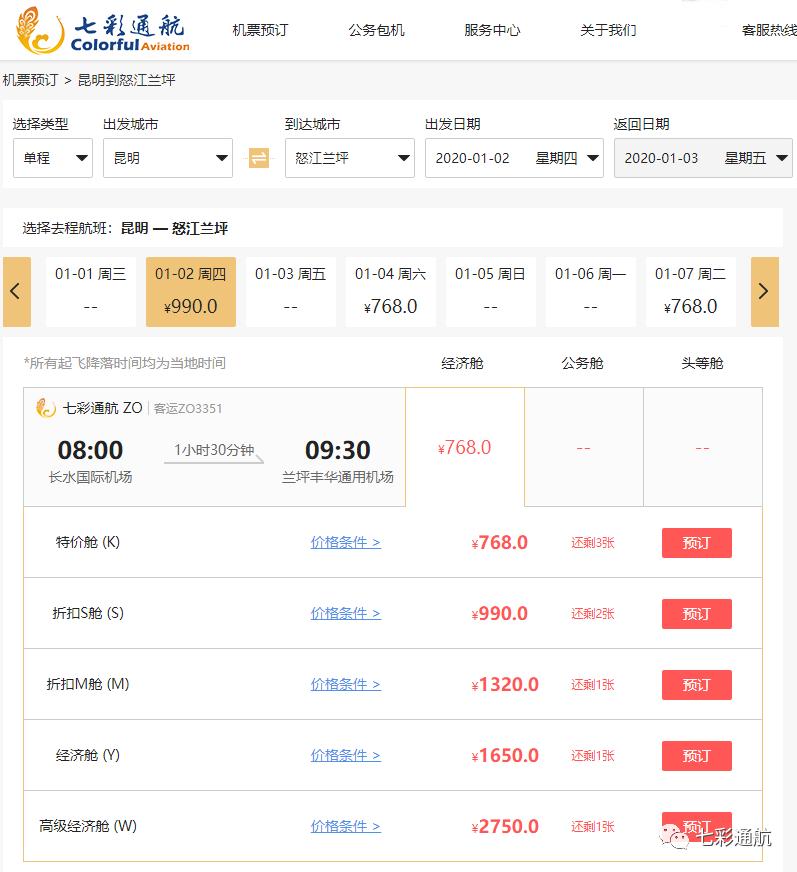Viewport: 797px width, 872px height.
Task: Open the 服务中心 menu item
Action: pyautogui.click(x=491, y=31)
